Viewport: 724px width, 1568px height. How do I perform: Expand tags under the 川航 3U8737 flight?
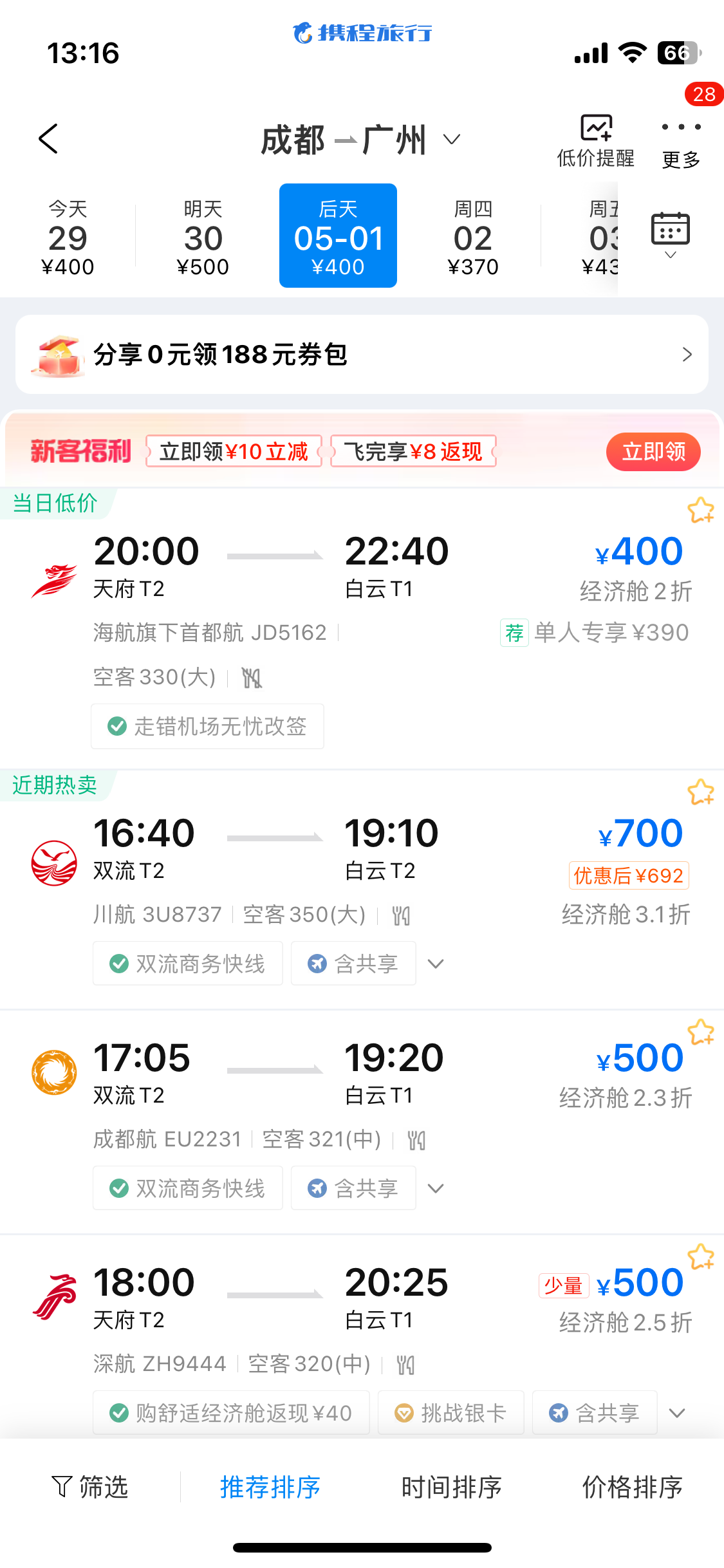436,964
